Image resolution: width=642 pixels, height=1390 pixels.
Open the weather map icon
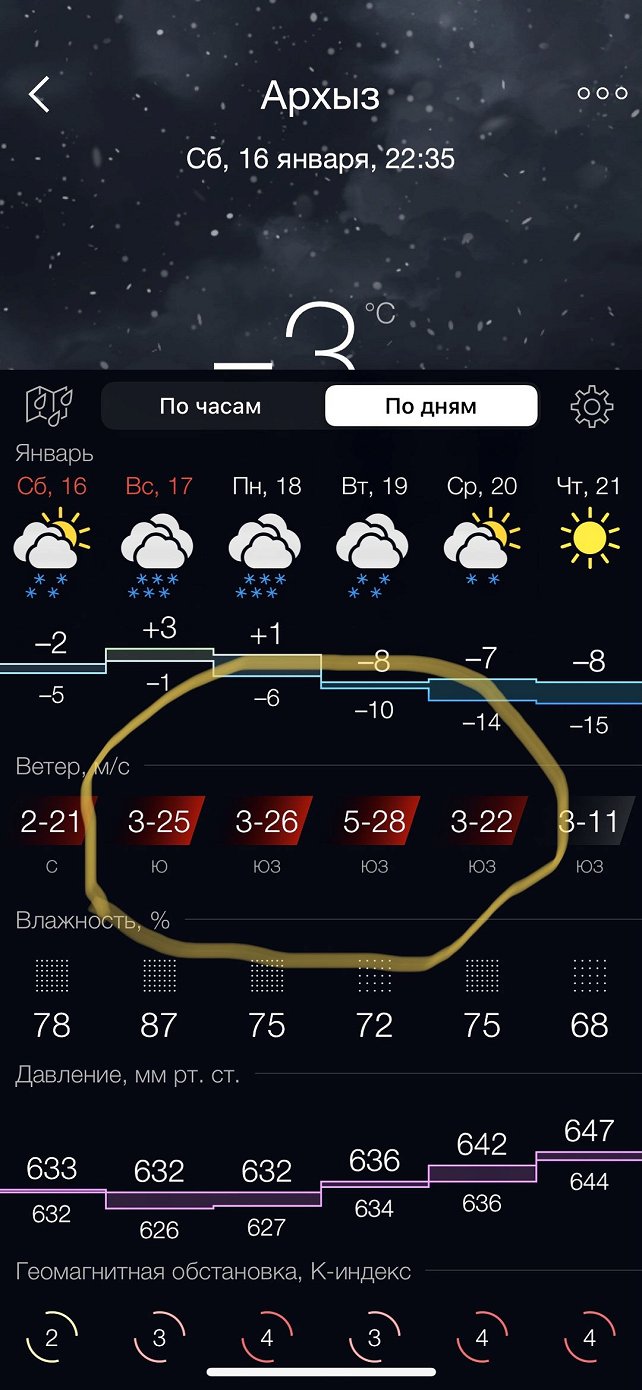49,405
